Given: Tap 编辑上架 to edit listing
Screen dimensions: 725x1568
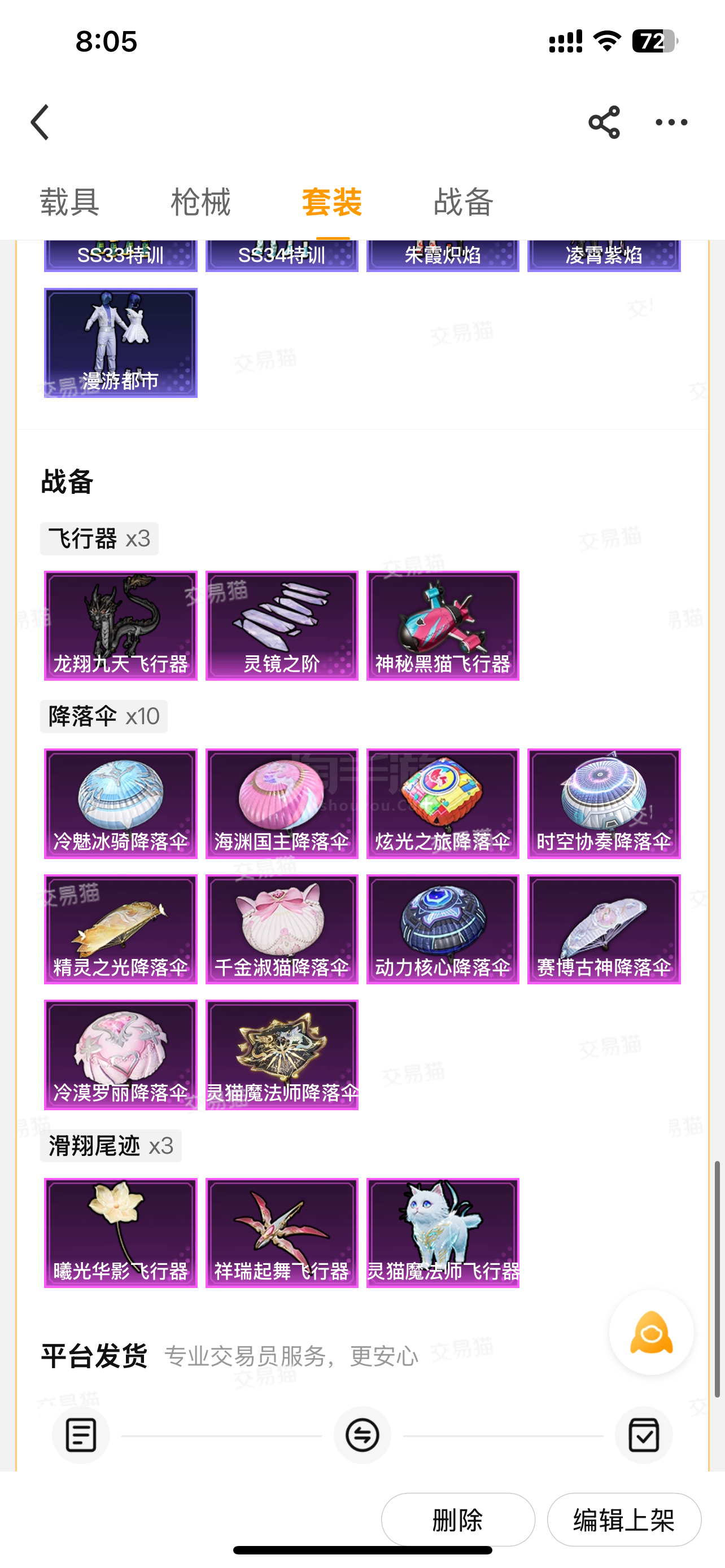Looking at the screenshot, I should (x=624, y=1520).
